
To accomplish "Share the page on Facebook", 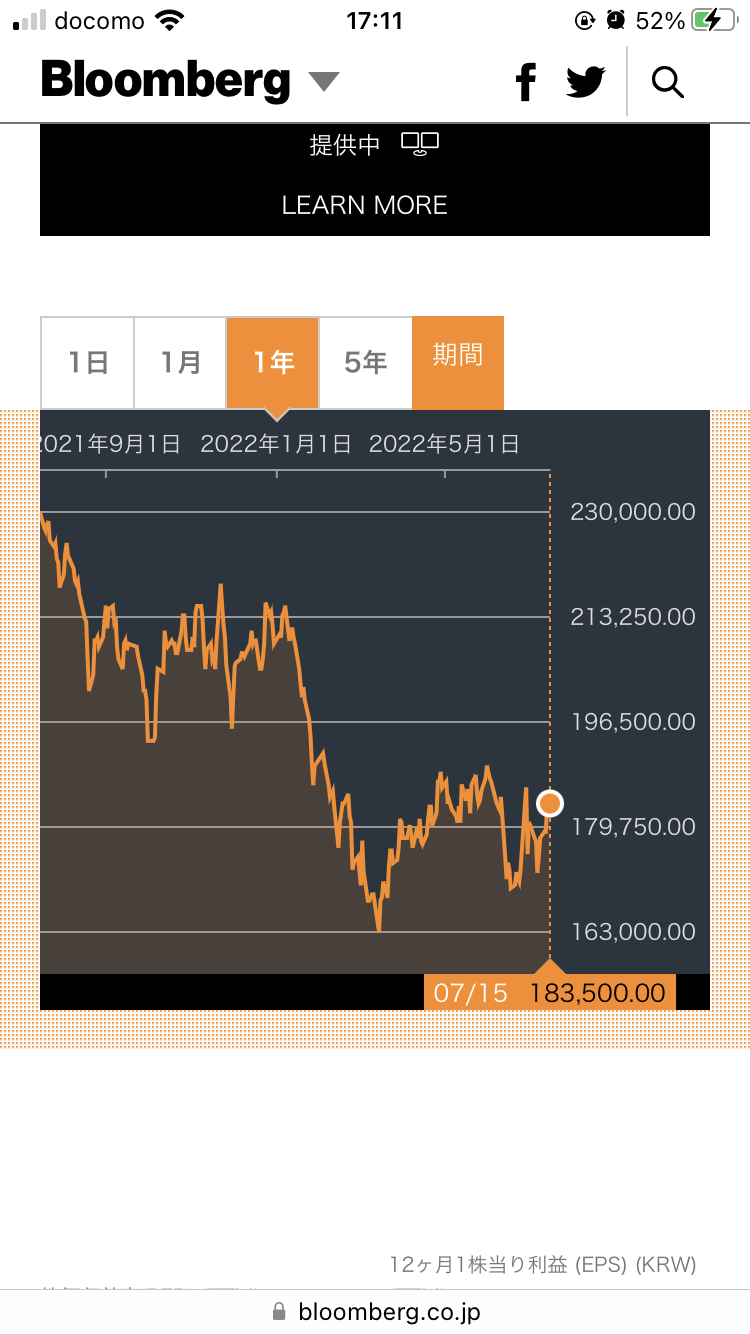I will click(526, 82).
